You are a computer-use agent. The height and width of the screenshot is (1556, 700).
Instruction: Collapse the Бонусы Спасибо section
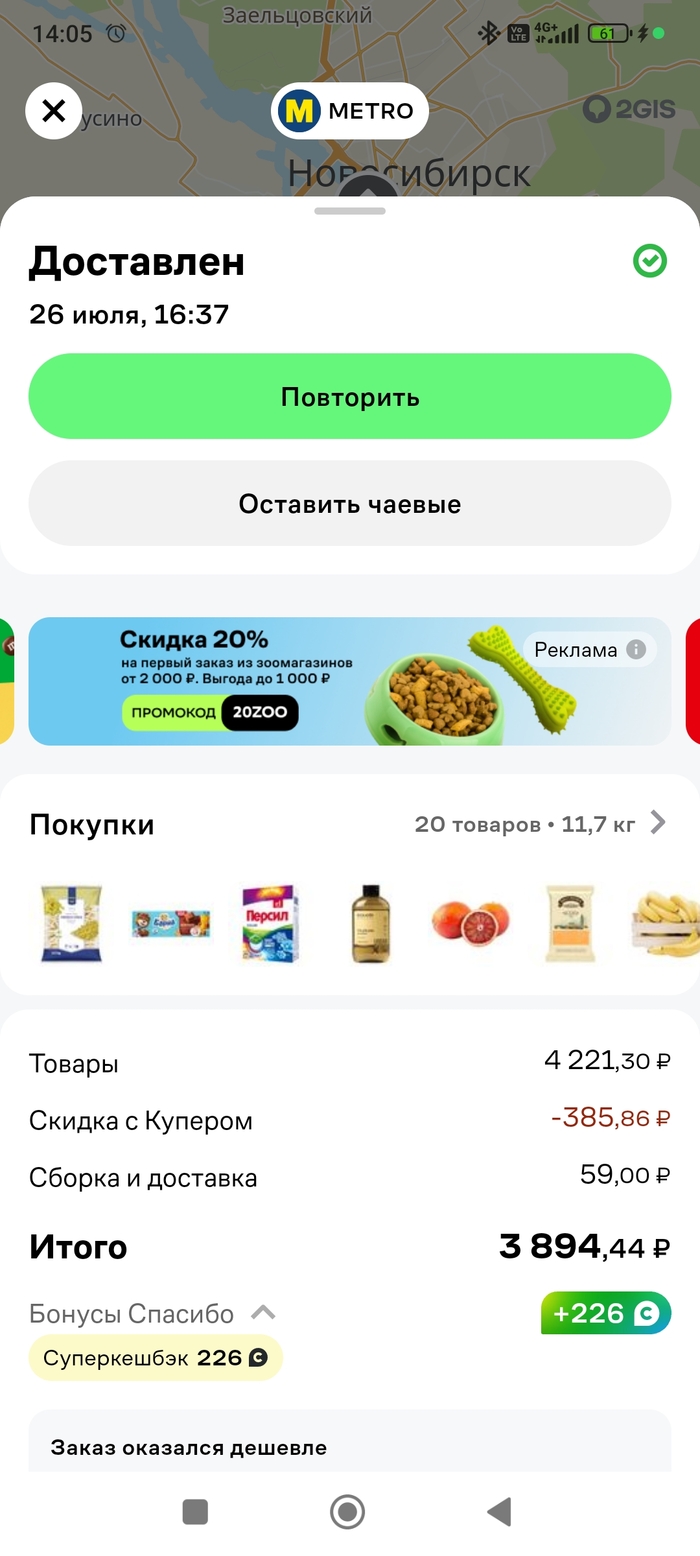(x=263, y=1313)
